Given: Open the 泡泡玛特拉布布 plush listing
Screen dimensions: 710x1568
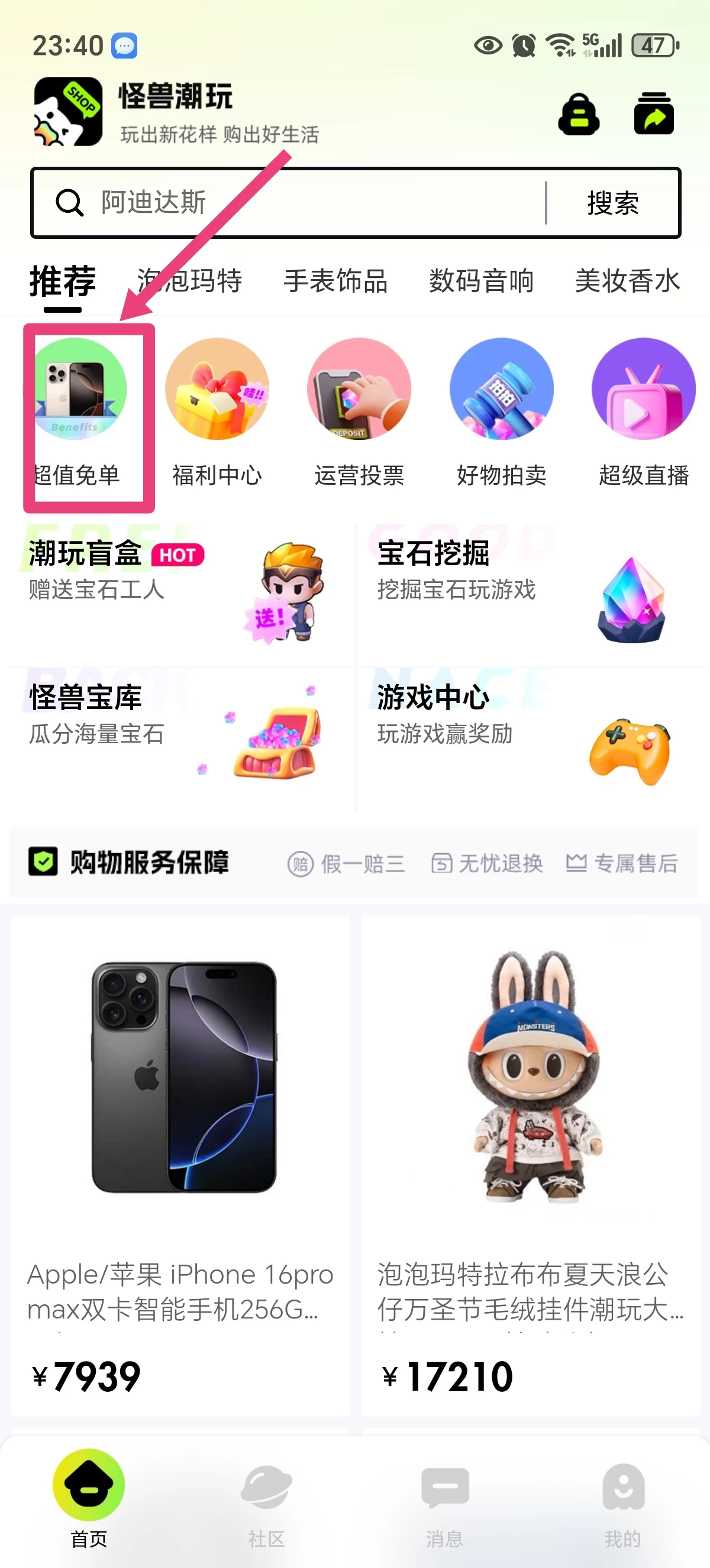Looking at the screenshot, I should [531, 1096].
